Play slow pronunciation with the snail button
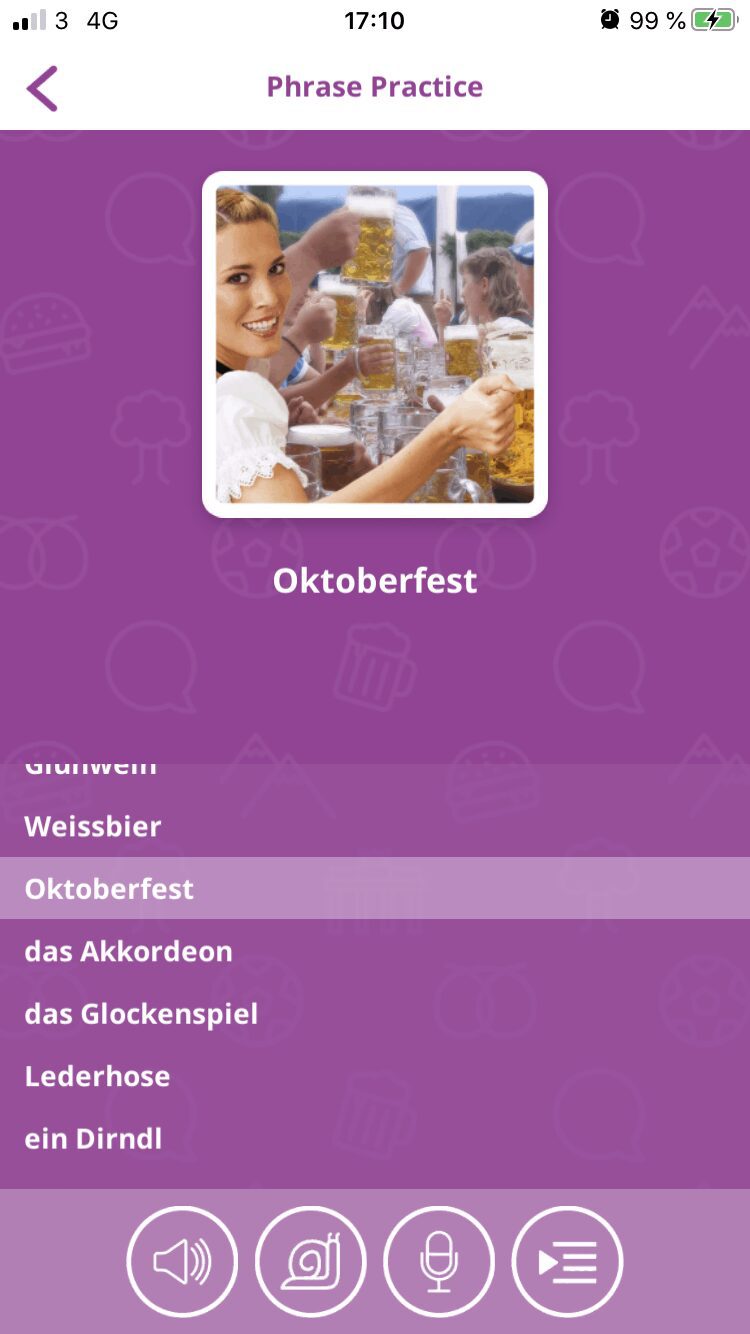 (311, 1262)
